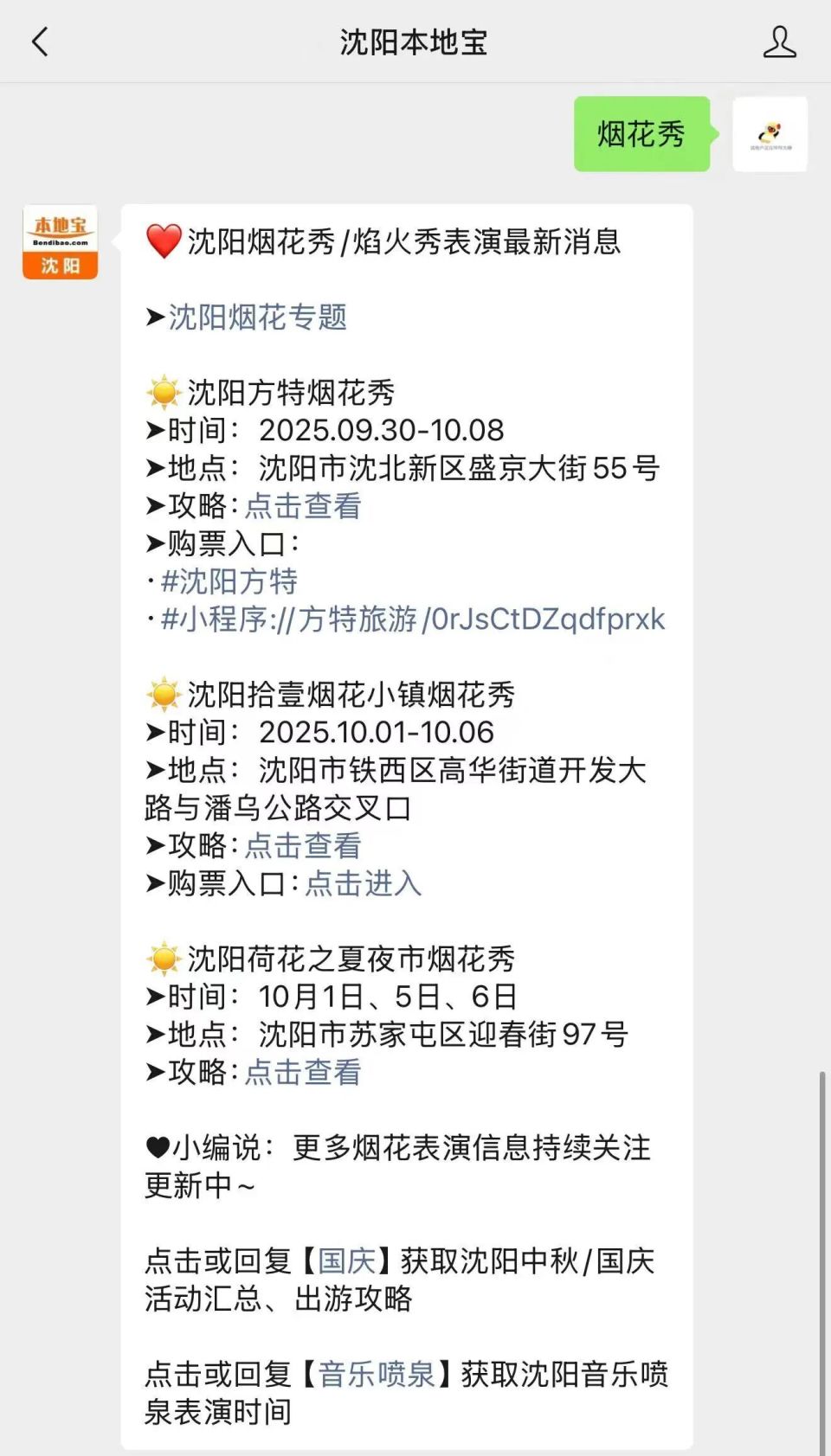Tap the profile person icon top right
The width and height of the screenshot is (831, 1456).
(x=778, y=42)
